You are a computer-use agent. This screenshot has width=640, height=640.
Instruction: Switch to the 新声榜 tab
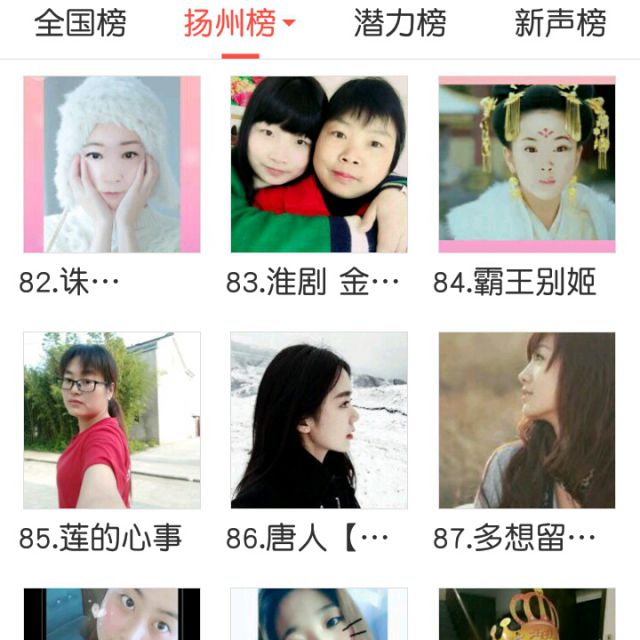pyautogui.click(x=560, y=24)
